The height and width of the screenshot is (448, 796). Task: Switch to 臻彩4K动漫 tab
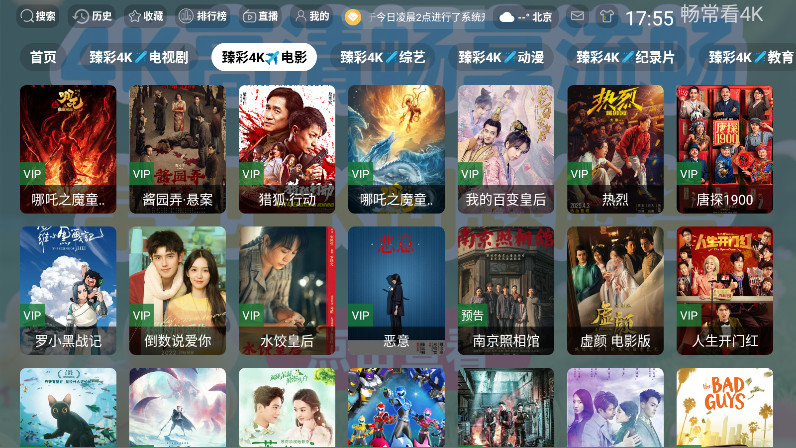[501, 57]
